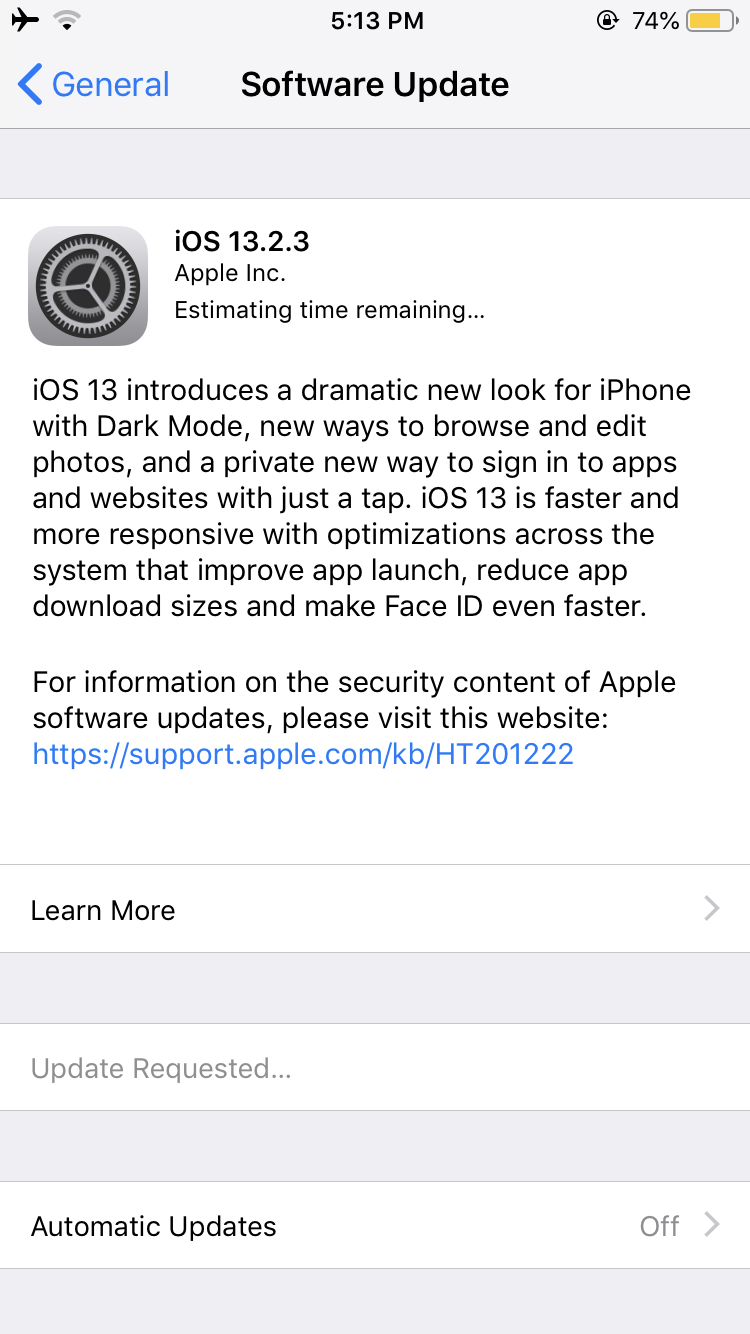Open Automatic Updates settings
The image size is (750, 1334).
click(x=375, y=1226)
